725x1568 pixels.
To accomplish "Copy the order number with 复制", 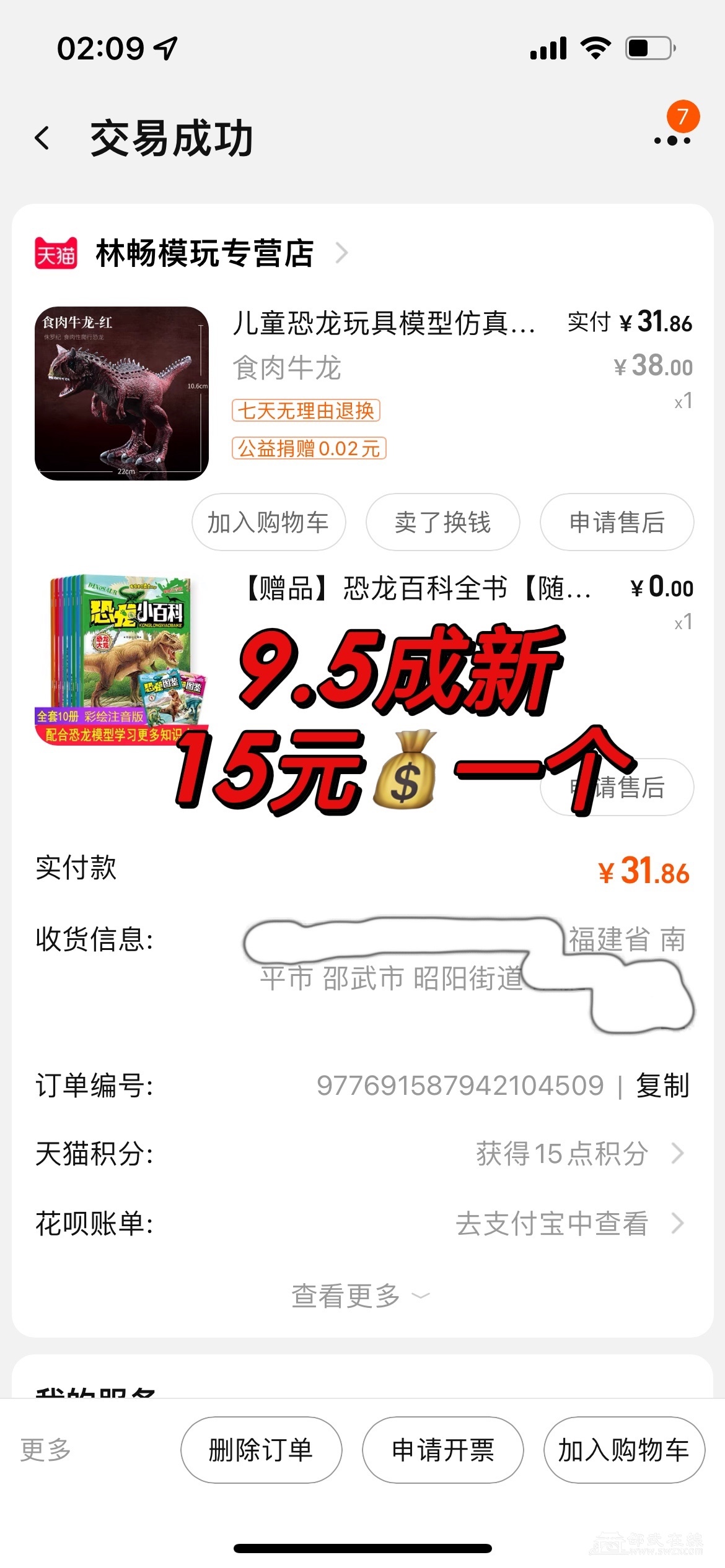I will [662, 1086].
